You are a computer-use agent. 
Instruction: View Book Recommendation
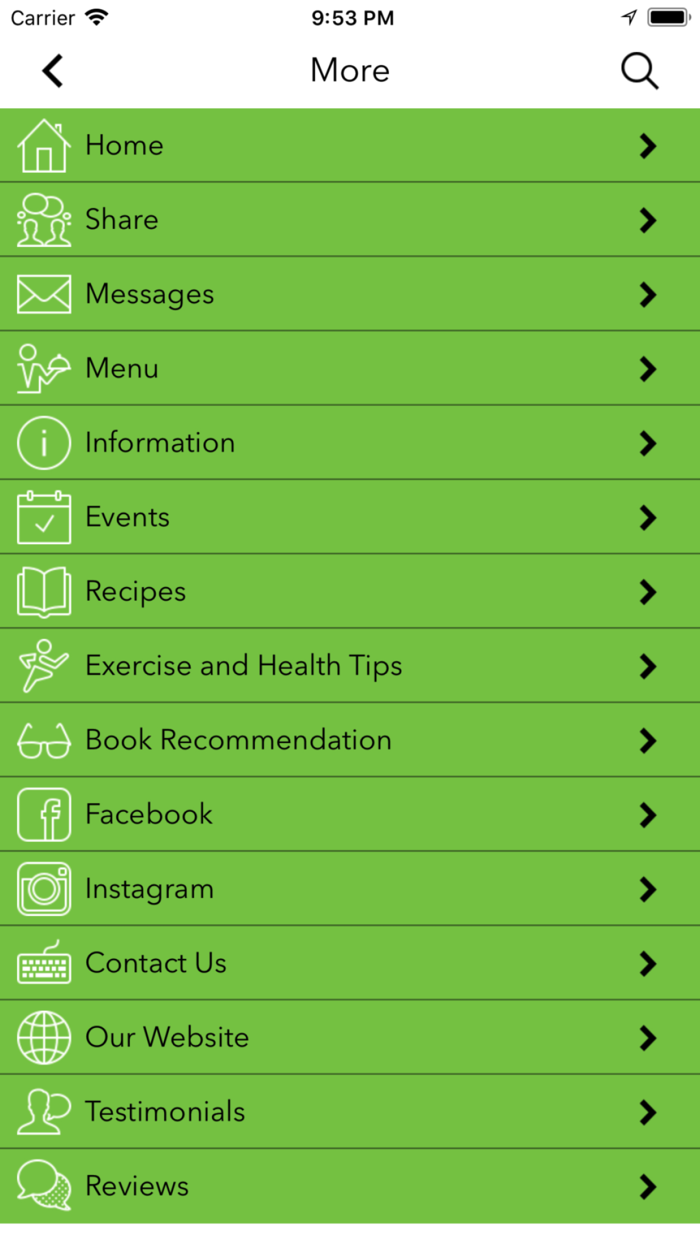point(350,740)
